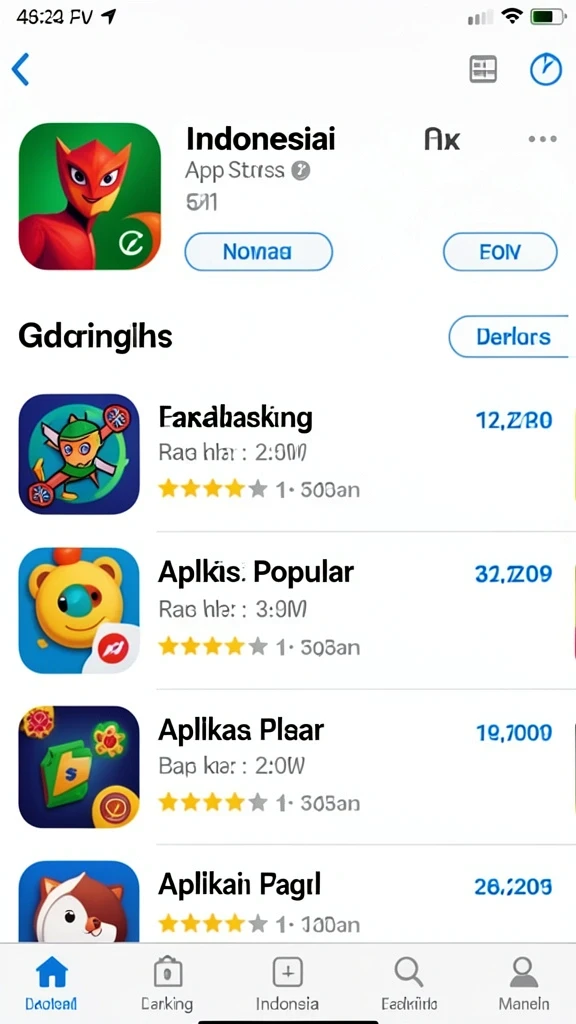Tap the blue clock icon in top bar
Viewport: 576px width, 1024px height.
[546, 69]
